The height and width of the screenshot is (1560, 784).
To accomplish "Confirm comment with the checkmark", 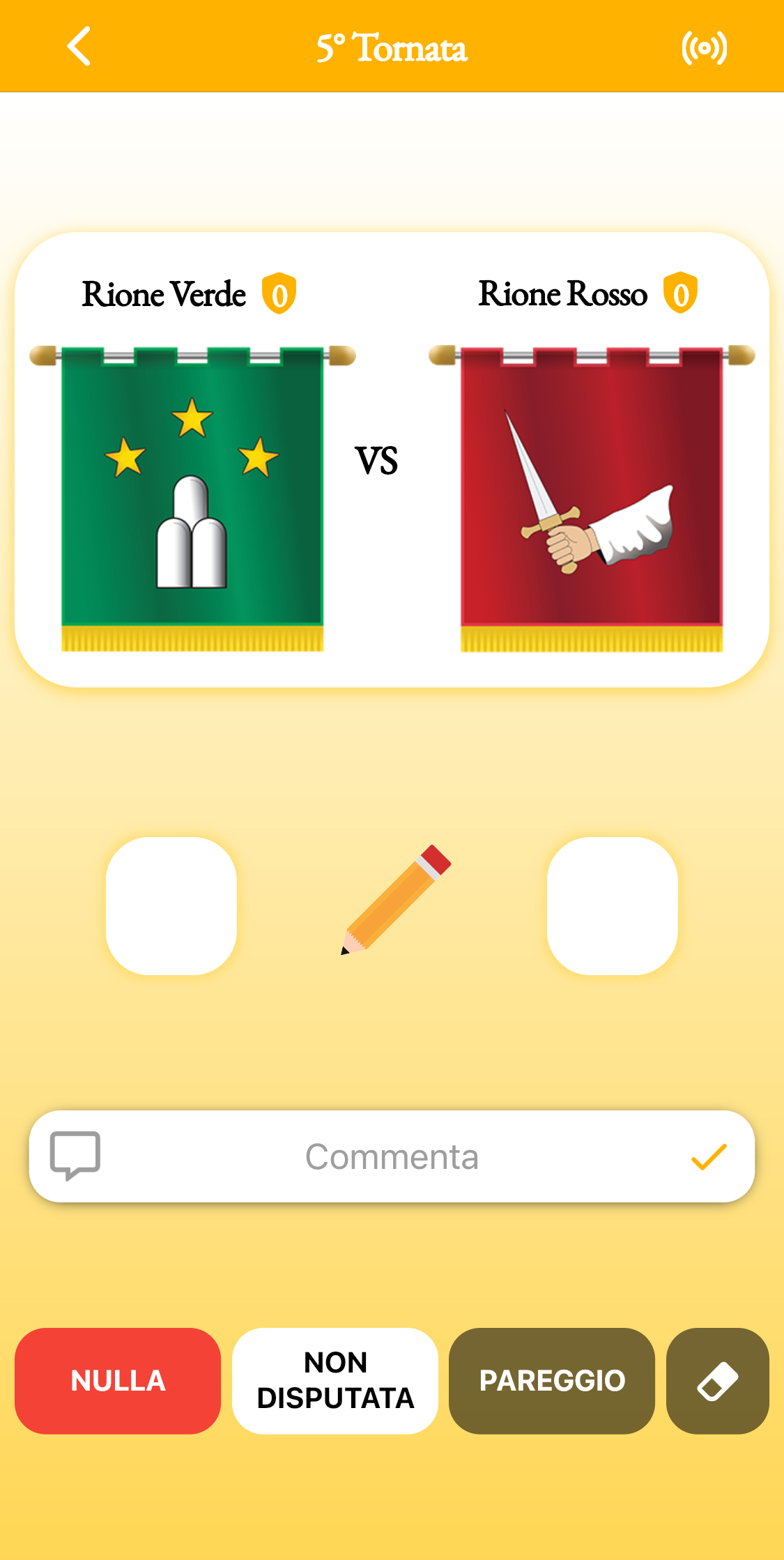I will tap(709, 1157).
